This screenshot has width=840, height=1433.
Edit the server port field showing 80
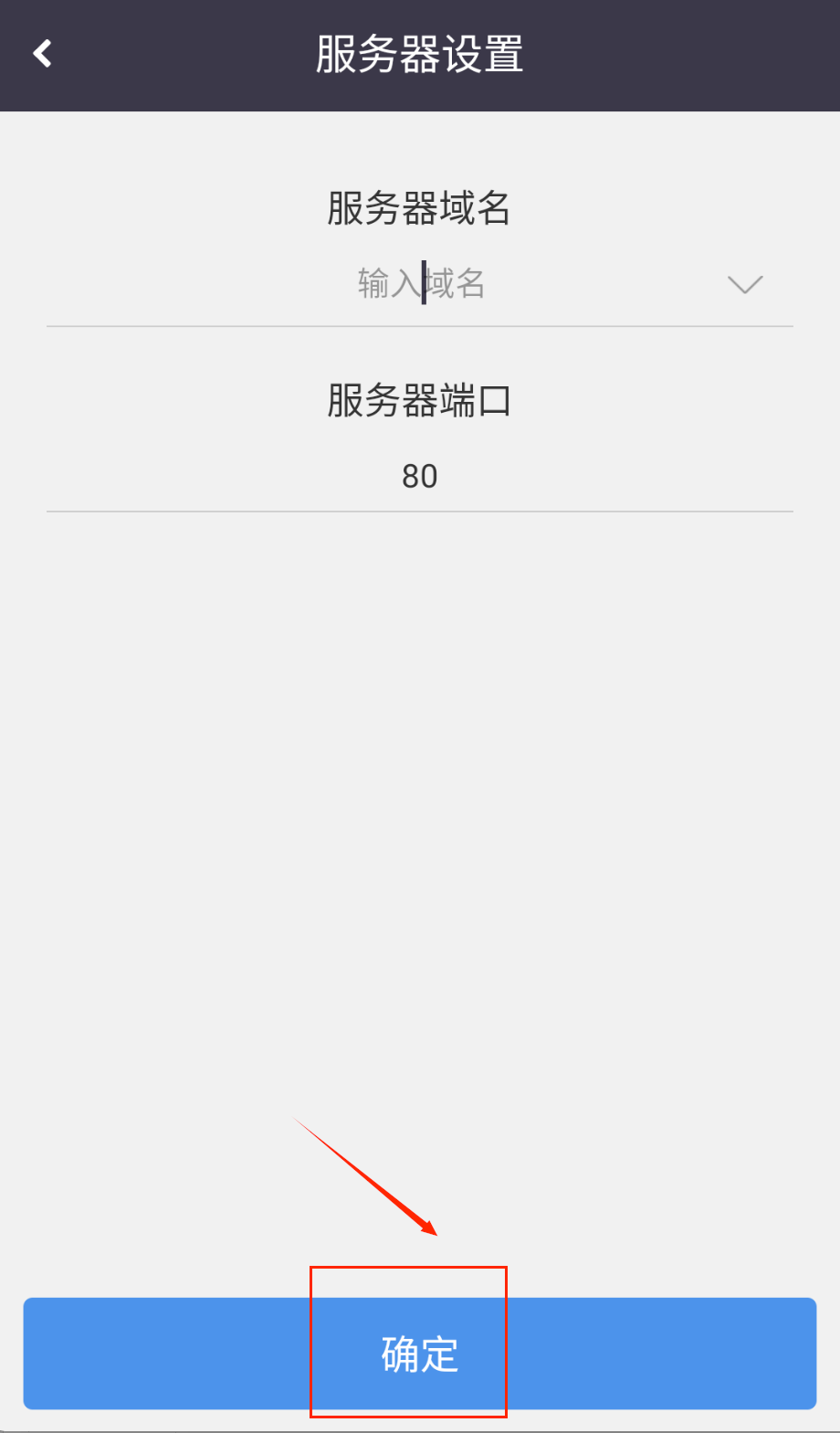[420, 476]
